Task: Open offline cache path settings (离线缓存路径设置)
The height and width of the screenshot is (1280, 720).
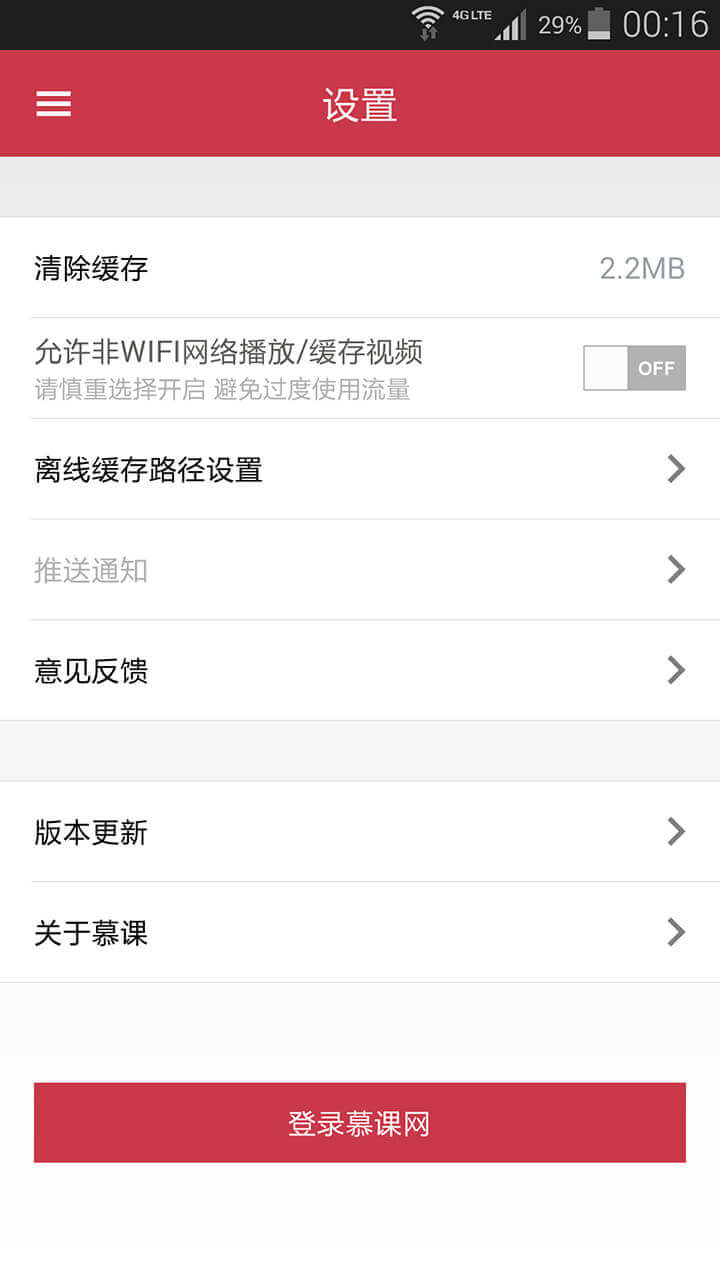Action: coord(360,469)
